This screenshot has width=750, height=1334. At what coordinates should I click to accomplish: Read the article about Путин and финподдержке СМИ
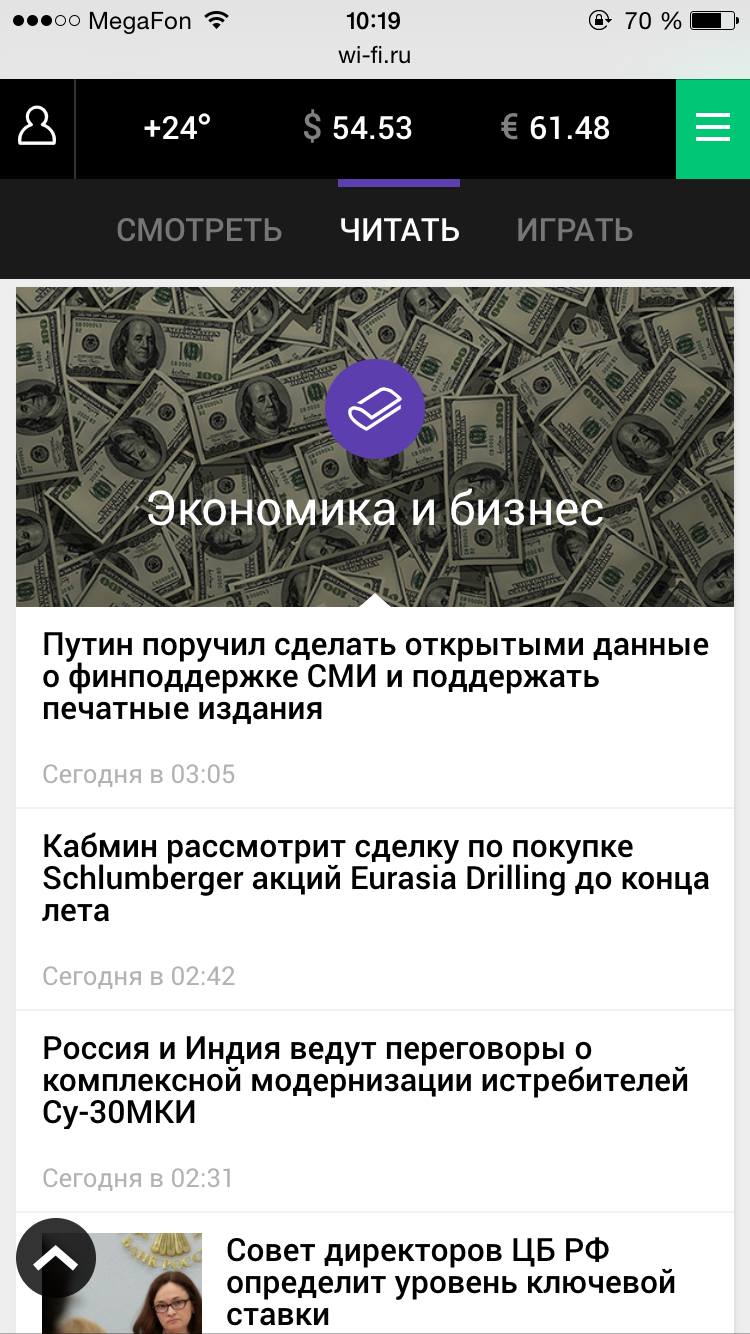pyautogui.click(x=375, y=677)
